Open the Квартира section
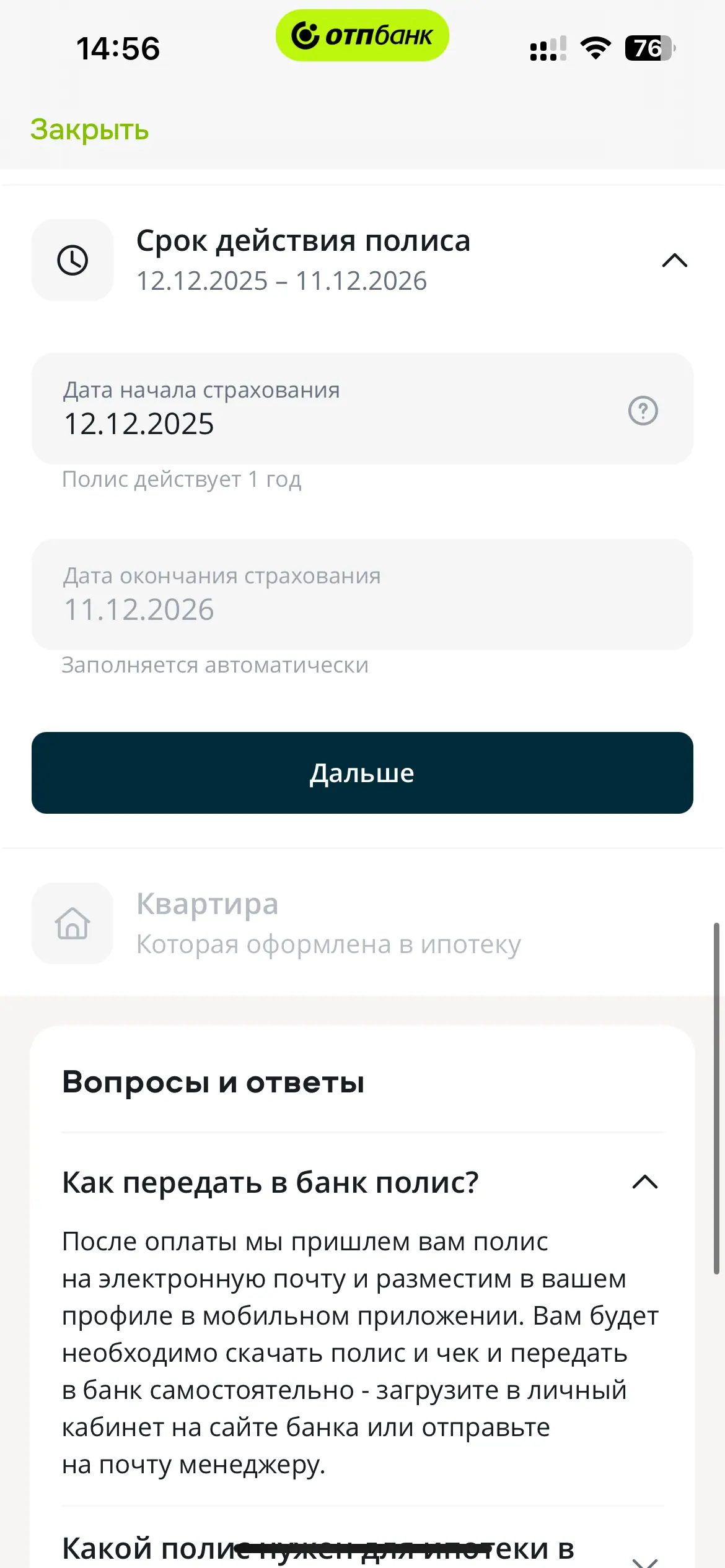This screenshot has height=1568, width=725. [x=328, y=923]
